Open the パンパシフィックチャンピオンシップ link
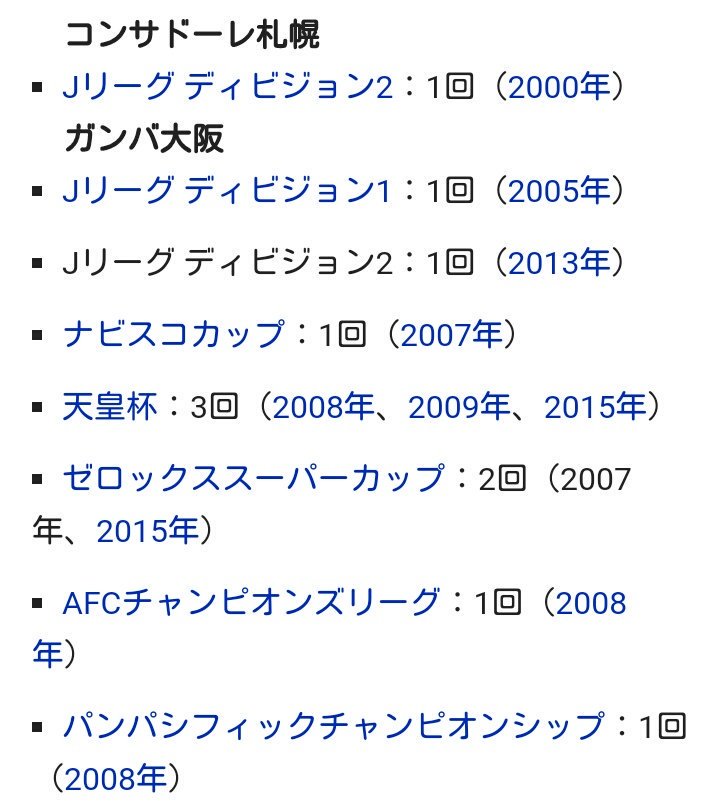Image resolution: width=720 pixels, height=805 pixels. [334, 726]
